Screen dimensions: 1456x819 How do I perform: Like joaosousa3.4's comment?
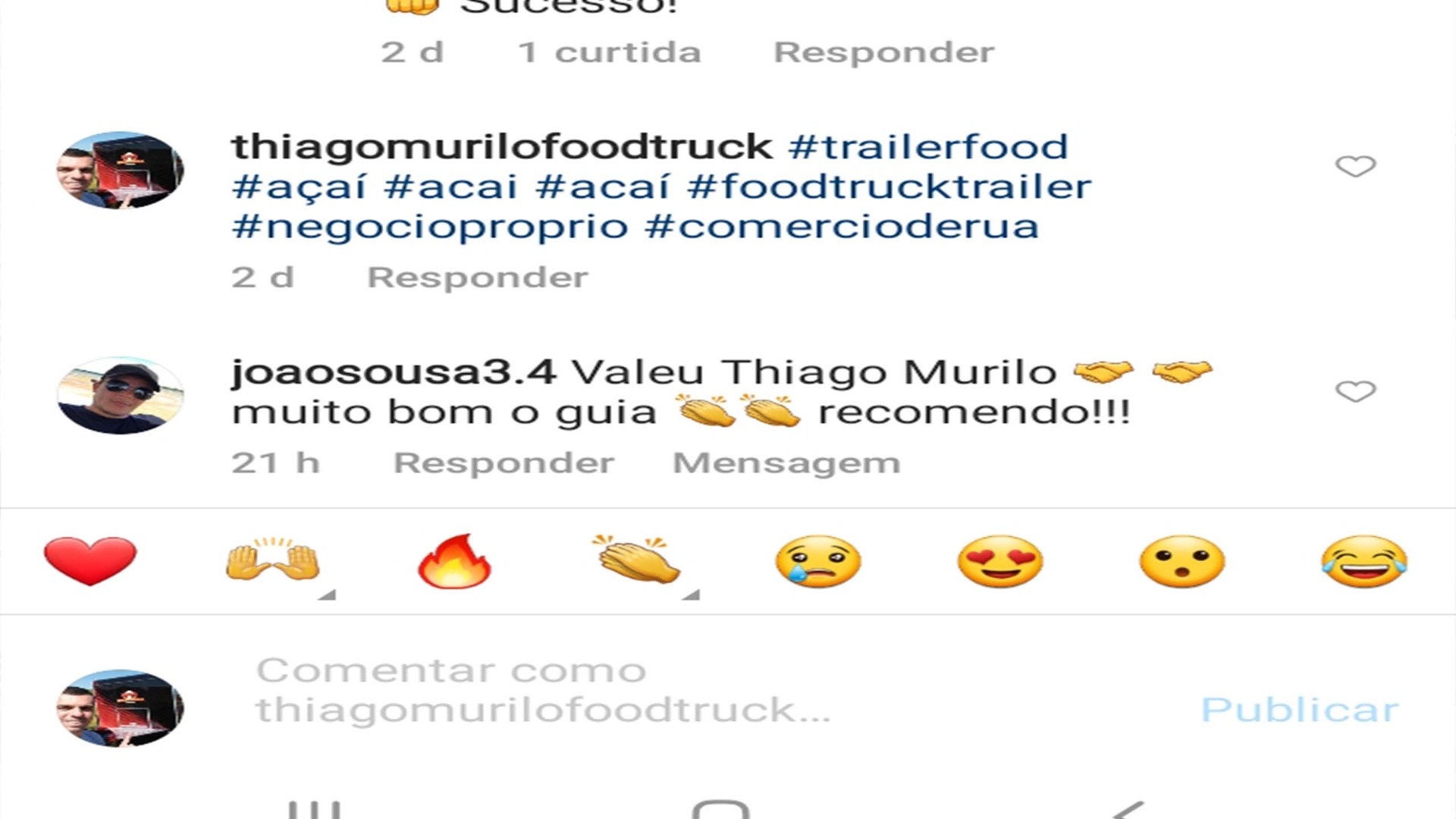pyautogui.click(x=1355, y=391)
